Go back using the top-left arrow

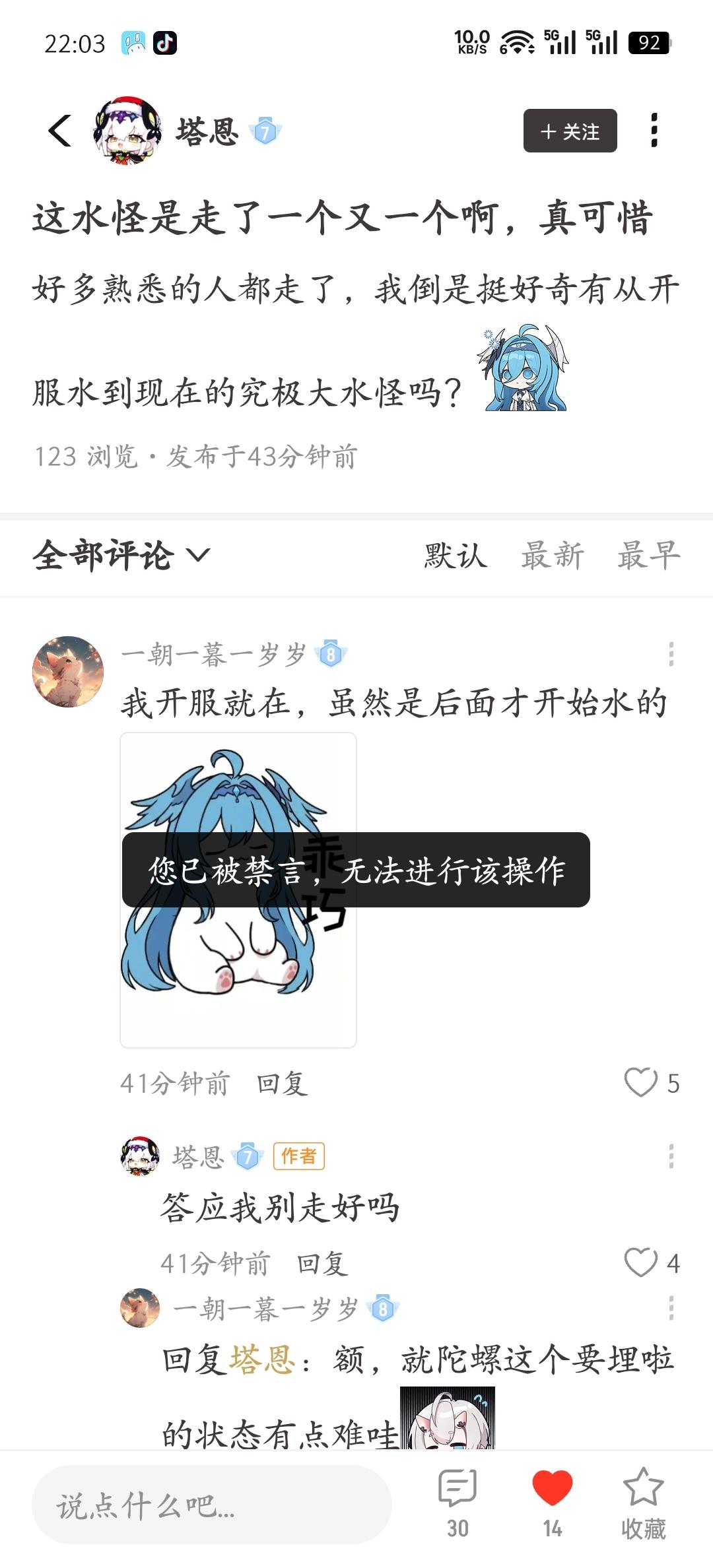point(60,131)
